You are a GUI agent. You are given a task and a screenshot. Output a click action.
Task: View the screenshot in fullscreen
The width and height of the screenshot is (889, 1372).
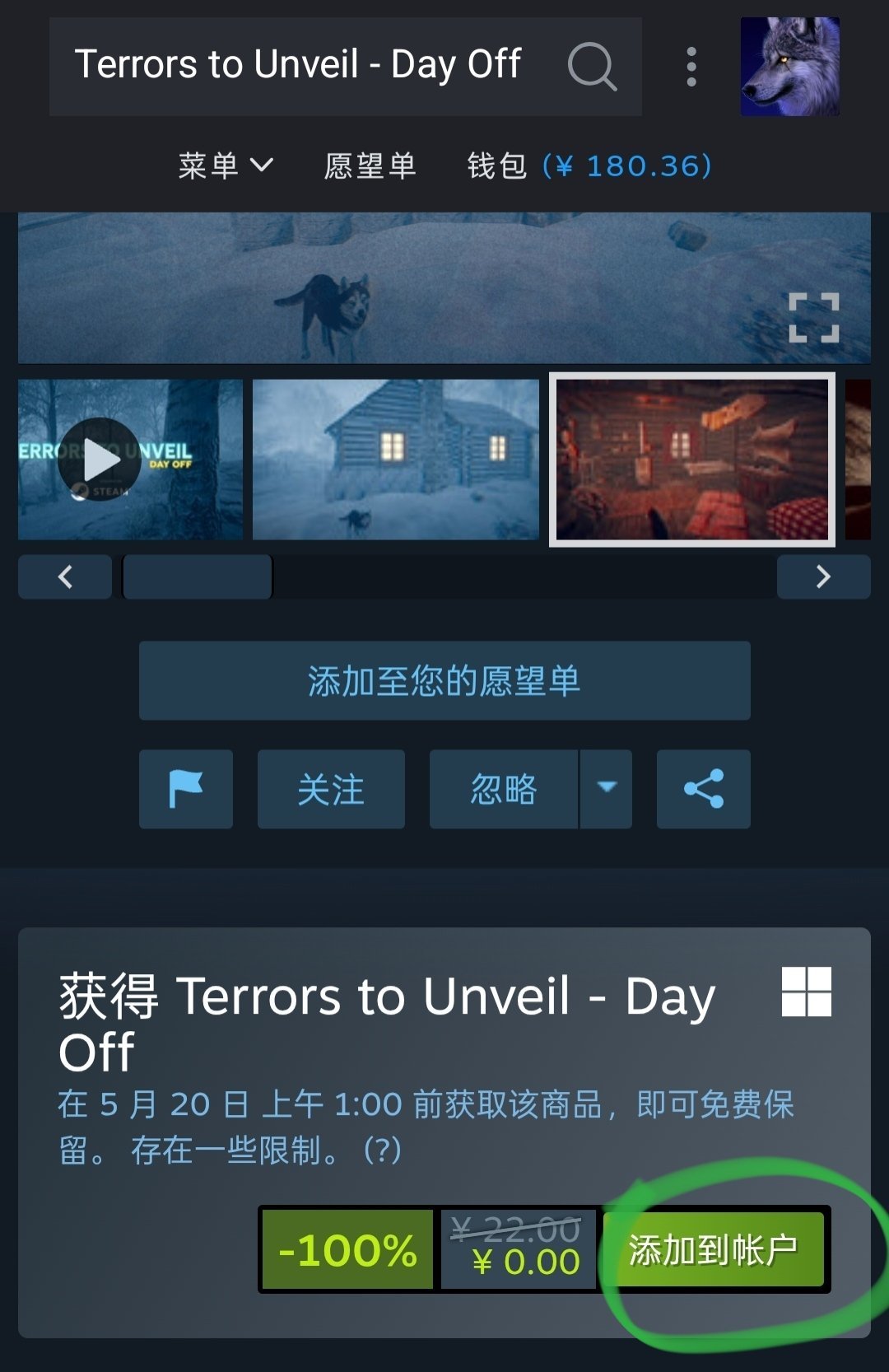point(814,317)
